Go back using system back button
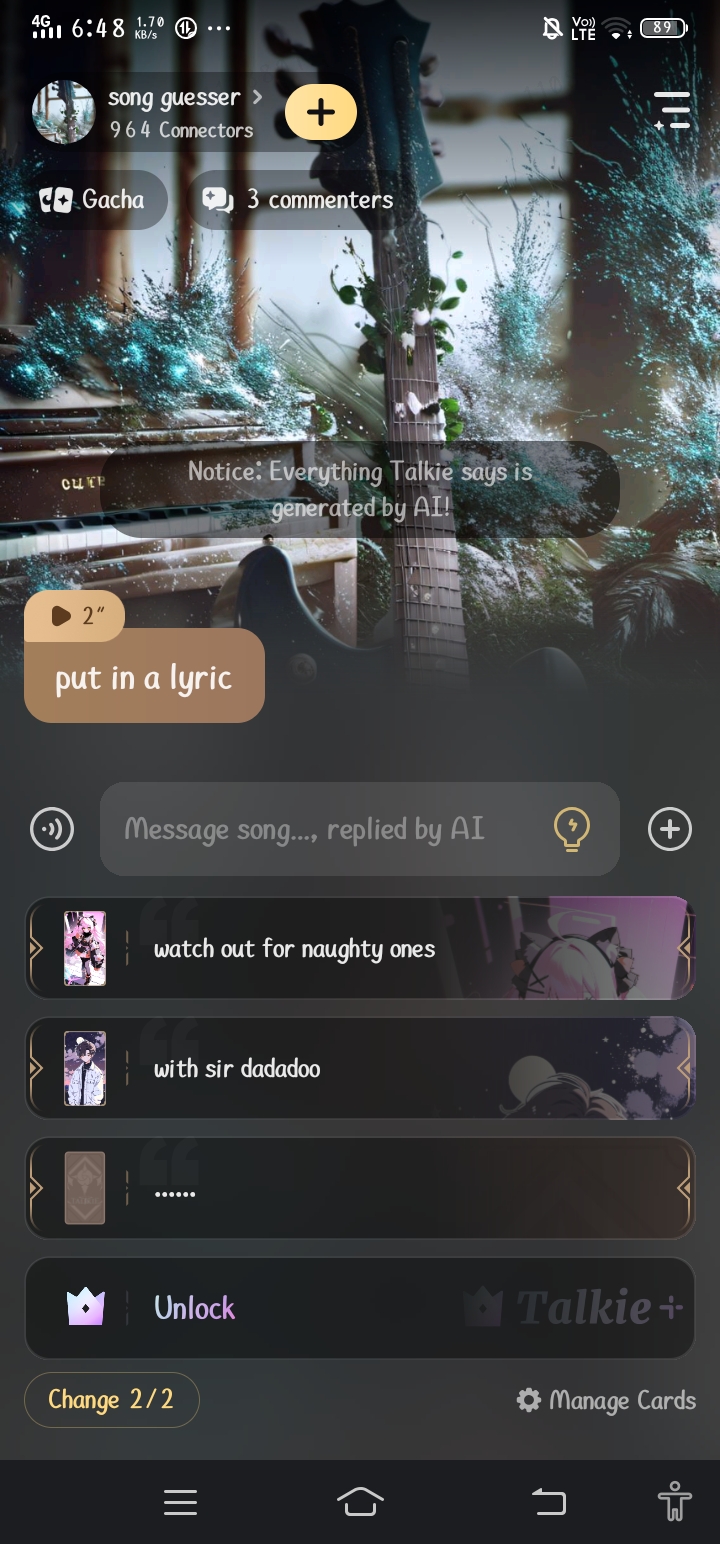 point(548,1501)
